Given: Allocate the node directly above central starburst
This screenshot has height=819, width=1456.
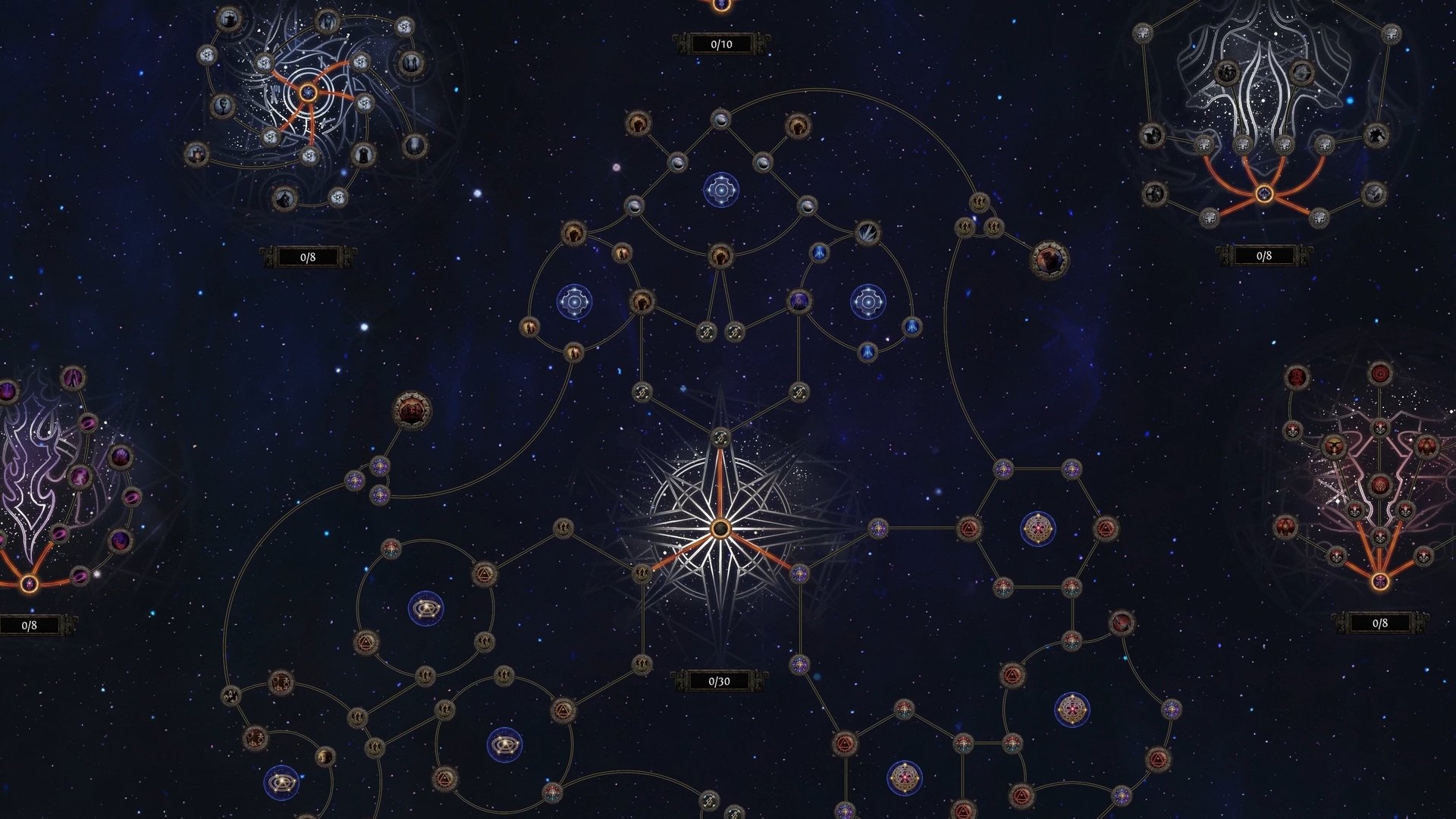Looking at the screenshot, I should point(720,438).
